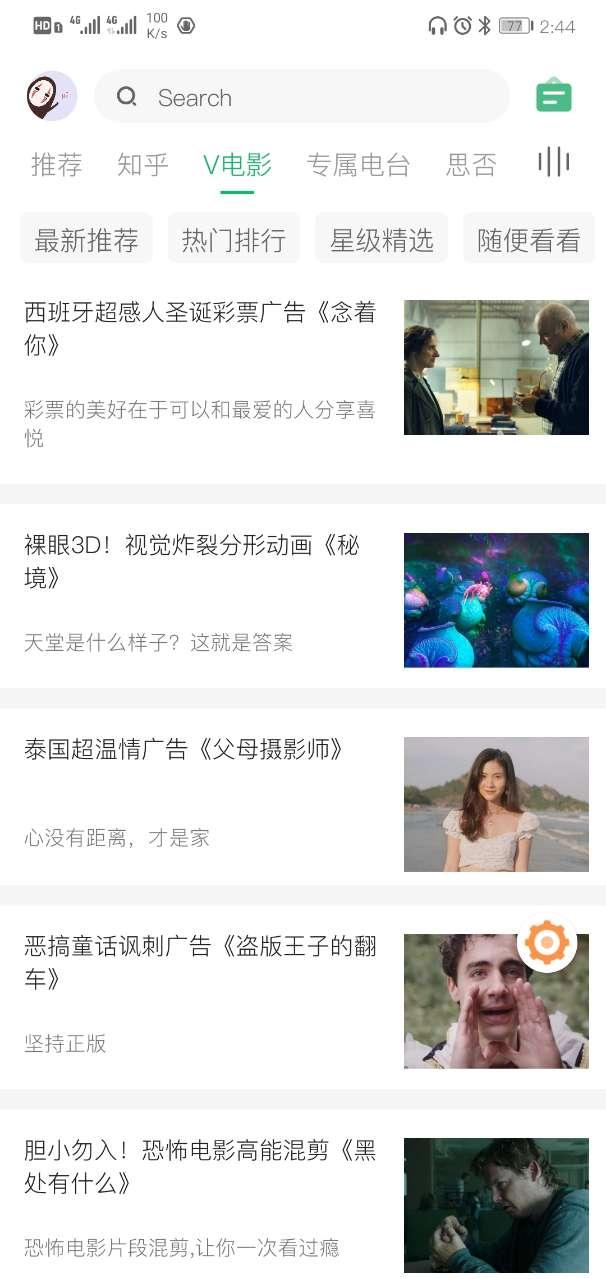Select the 最新推荐 chip
The height and width of the screenshot is (1279, 606).
[86, 240]
